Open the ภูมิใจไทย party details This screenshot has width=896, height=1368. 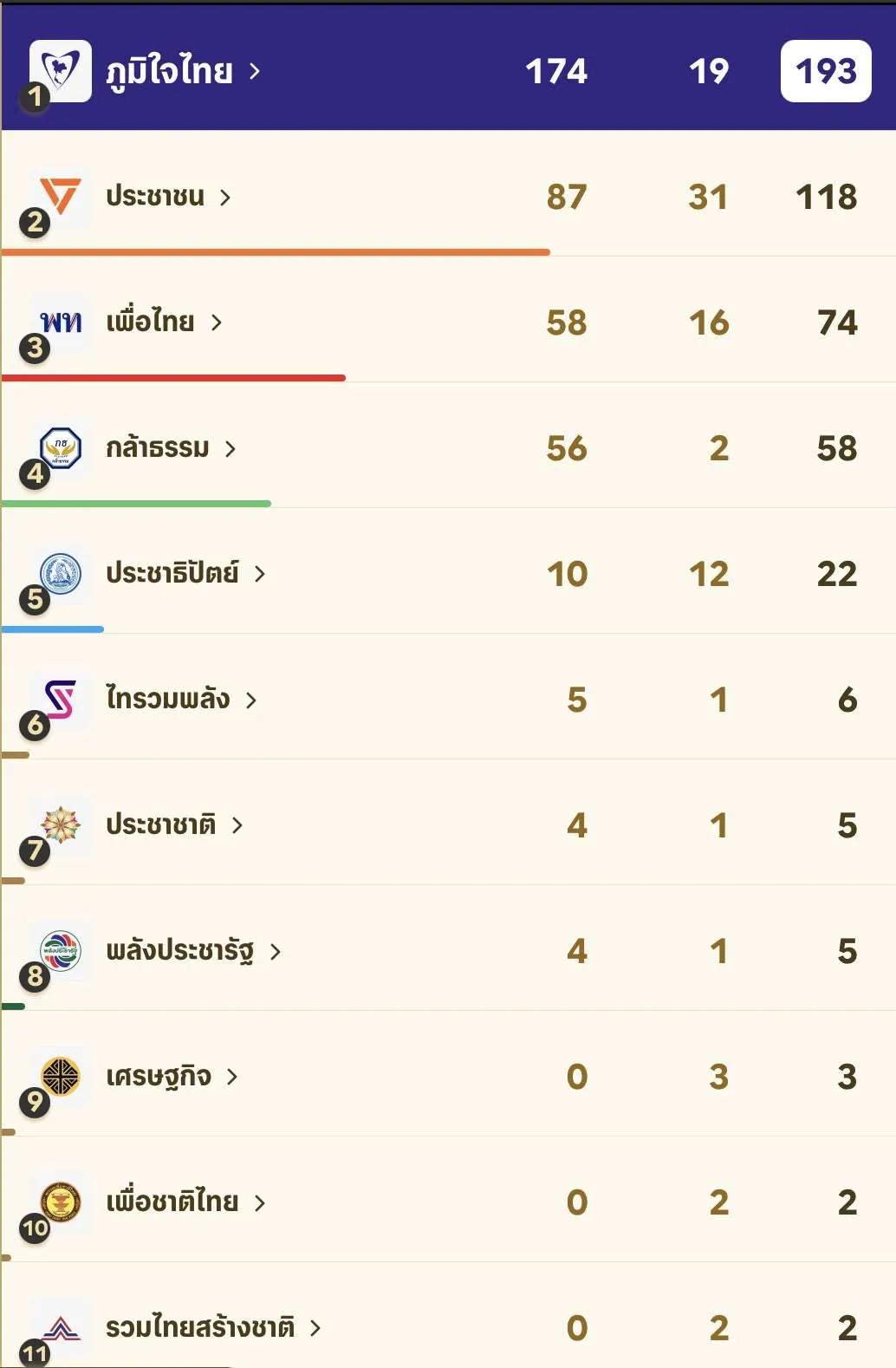(x=169, y=71)
